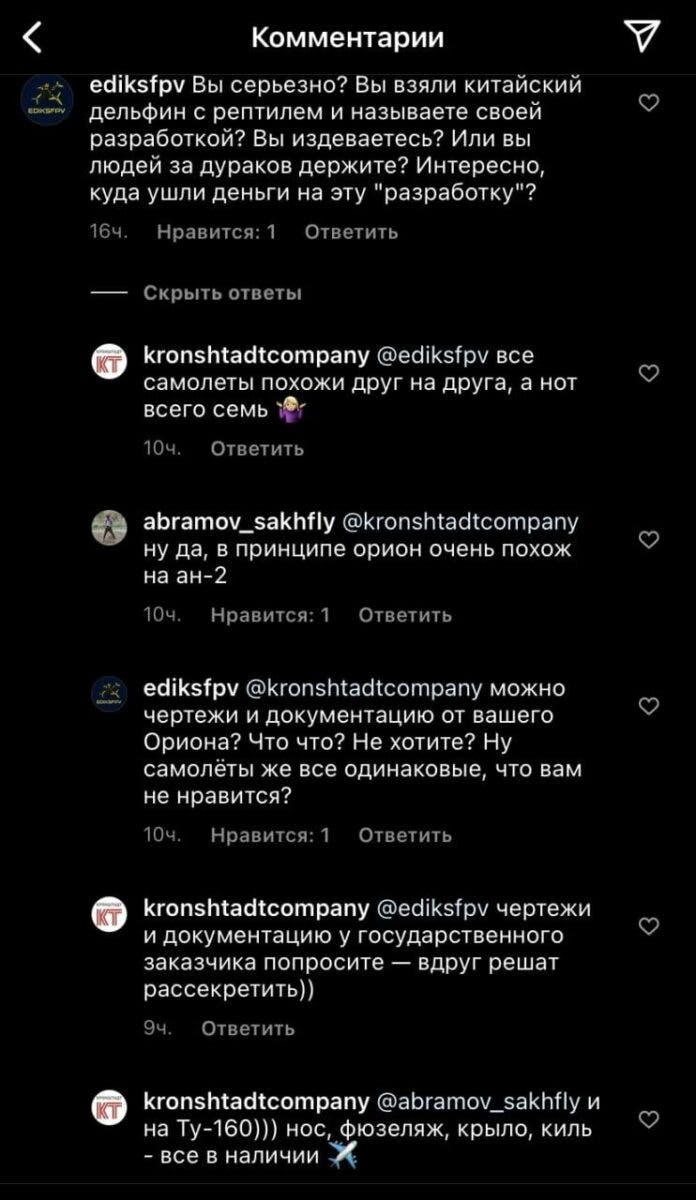Reply to kronshtadtcompany's 'все самолеты похожи' comment
This screenshot has width=696, height=1200.
tap(257, 449)
